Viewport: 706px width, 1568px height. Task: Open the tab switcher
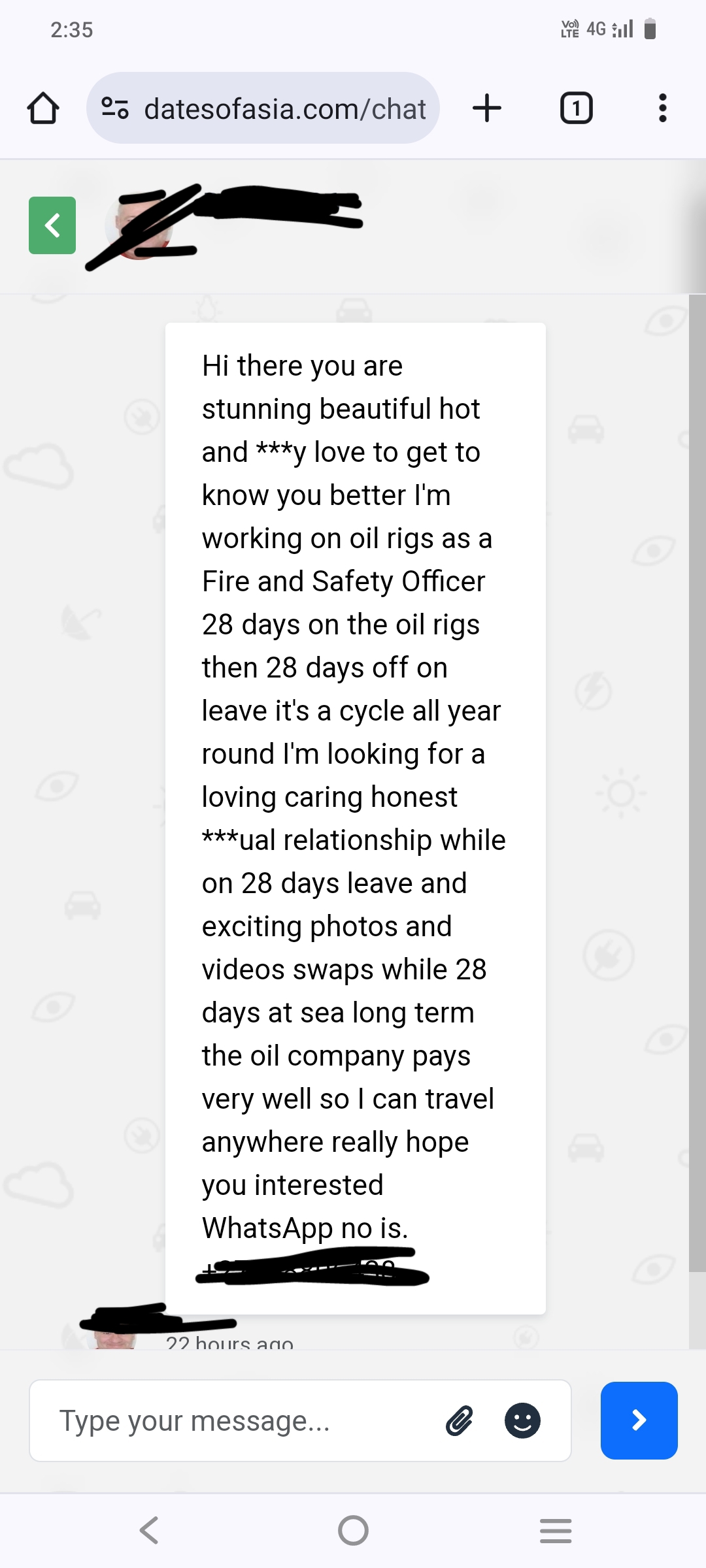(576, 108)
